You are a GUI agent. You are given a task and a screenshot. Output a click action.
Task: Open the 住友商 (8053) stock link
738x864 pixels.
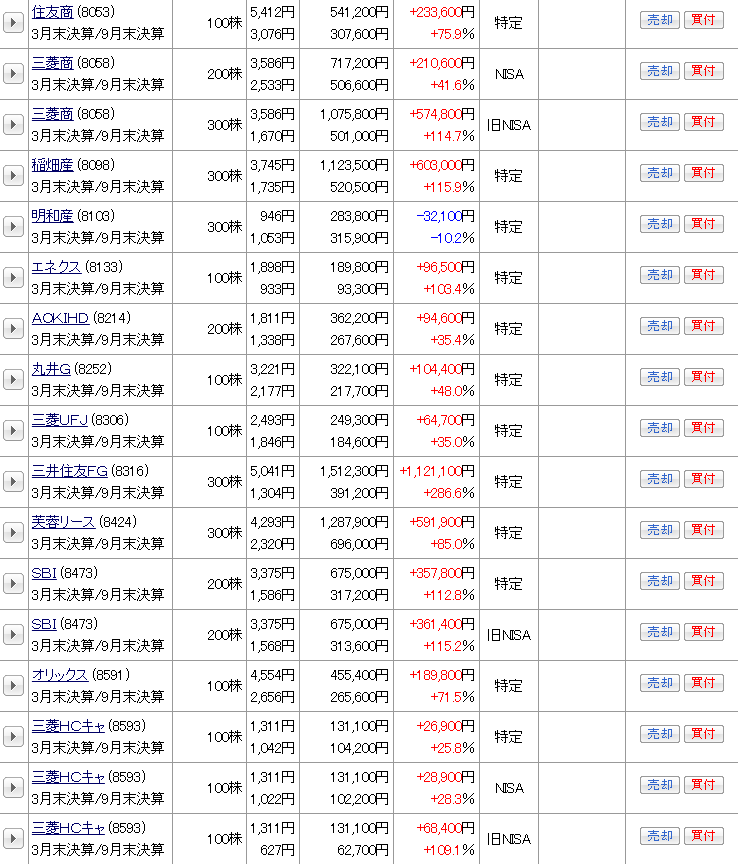[52, 11]
